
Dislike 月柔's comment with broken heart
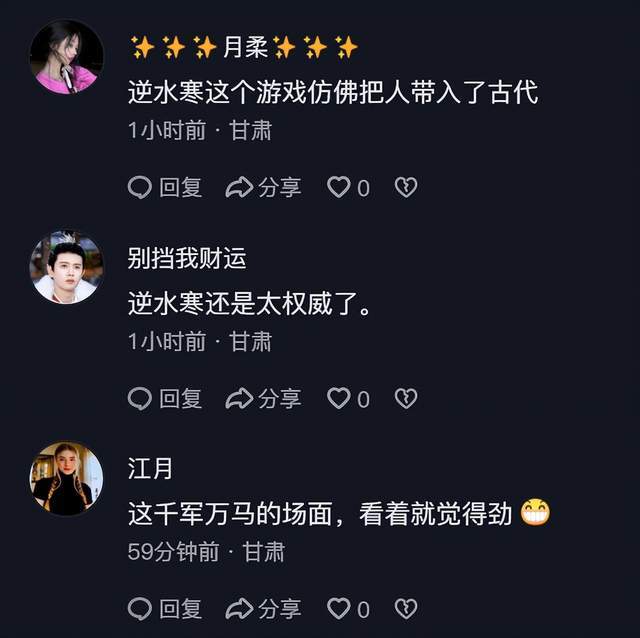coord(405,187)
